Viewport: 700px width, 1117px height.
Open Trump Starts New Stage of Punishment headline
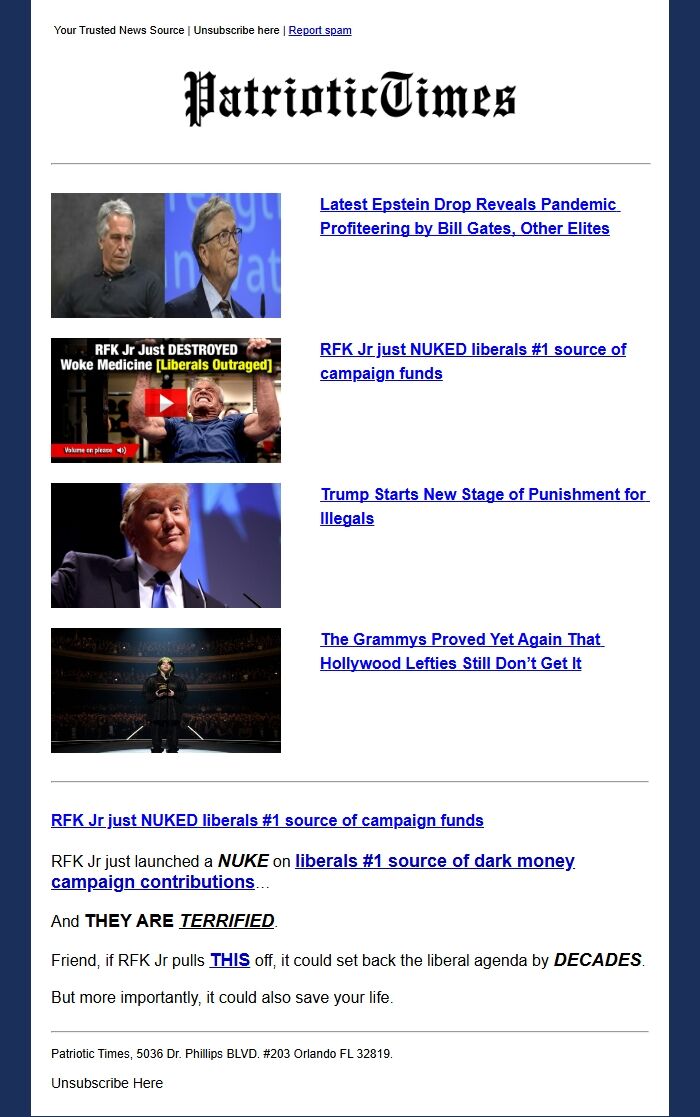(484, 506)
